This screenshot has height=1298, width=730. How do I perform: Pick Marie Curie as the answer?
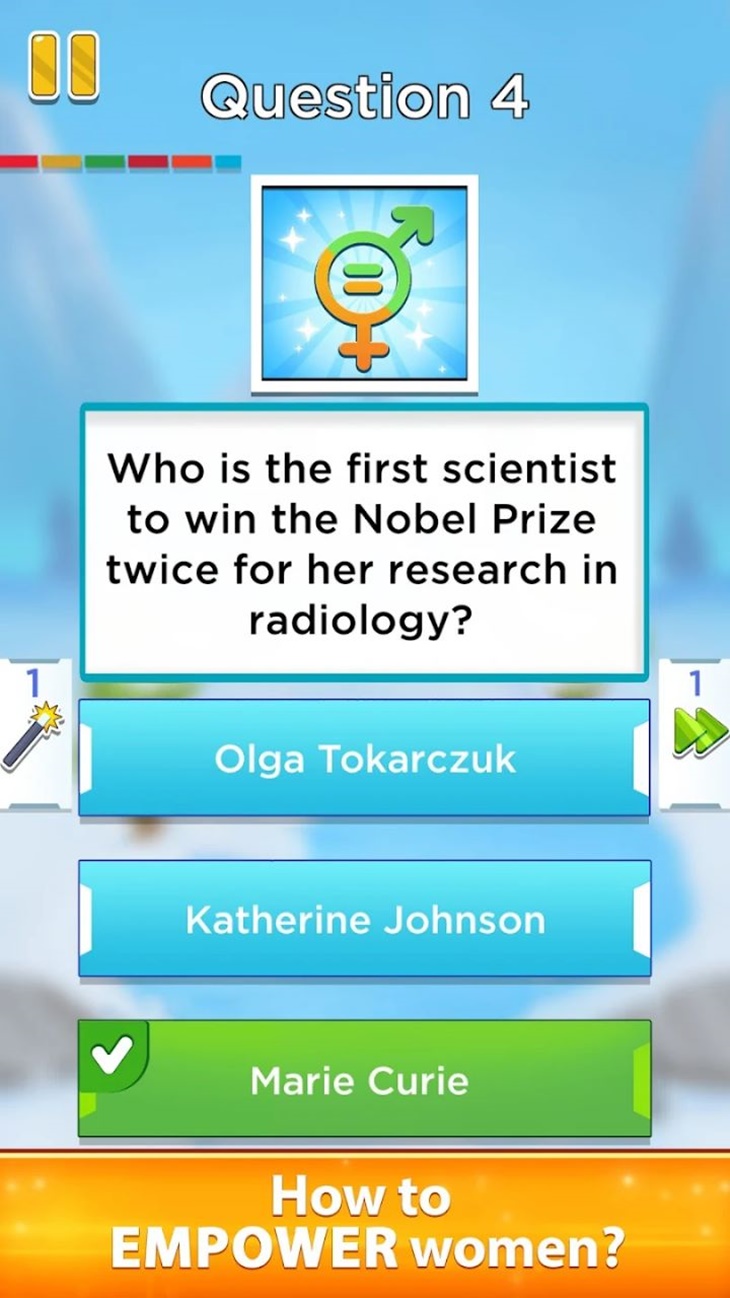364,1079
